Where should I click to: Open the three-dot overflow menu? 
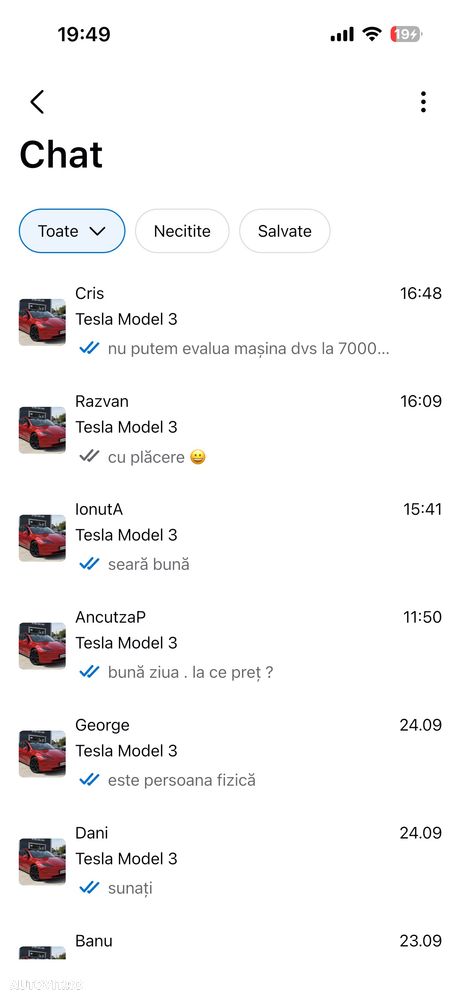click(423, 102)
